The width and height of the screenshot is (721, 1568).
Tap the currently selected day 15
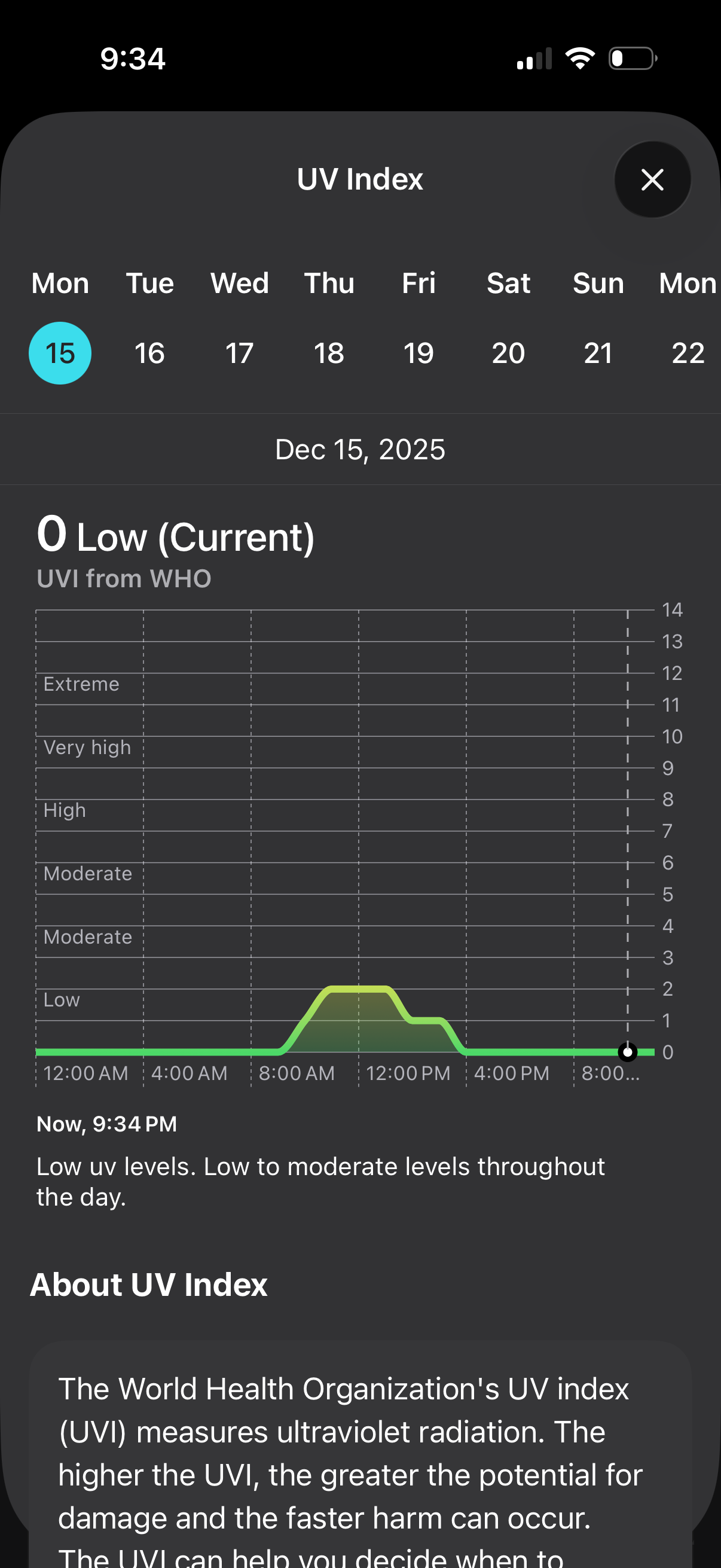click(x=60, y=353)
